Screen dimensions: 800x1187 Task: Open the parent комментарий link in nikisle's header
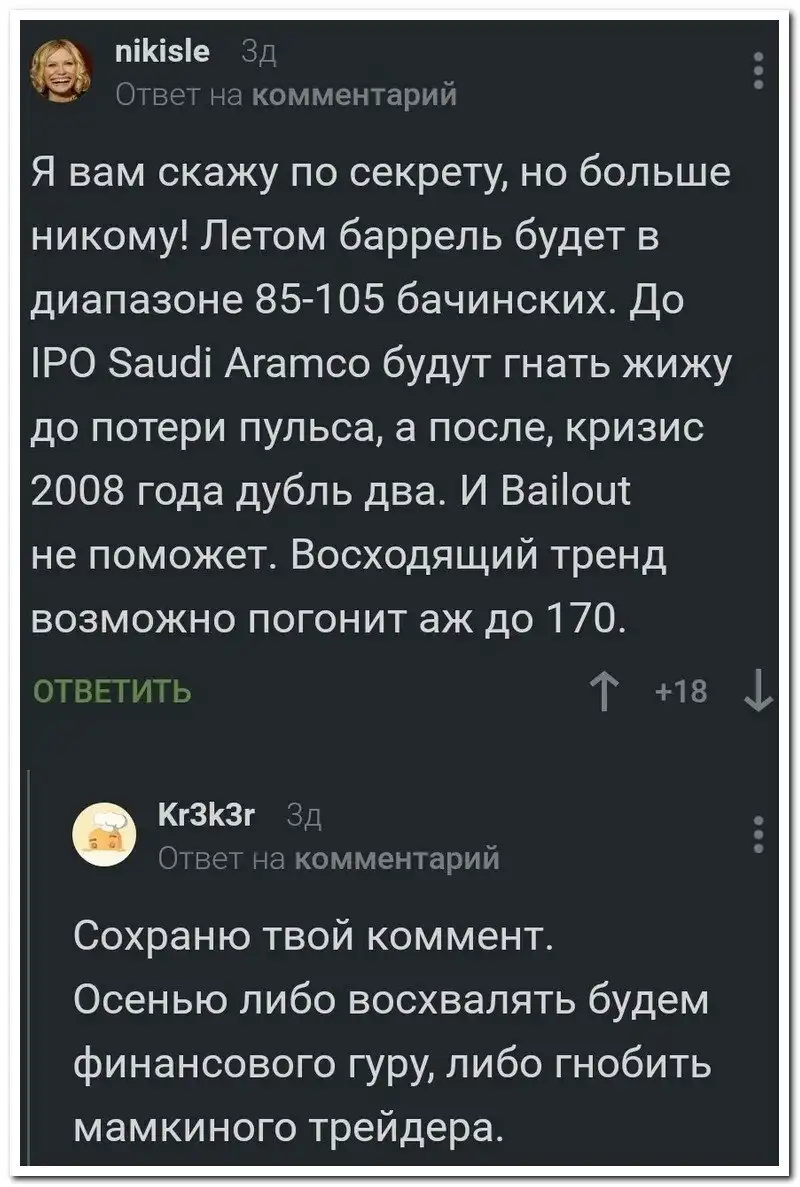click(353, 94)
